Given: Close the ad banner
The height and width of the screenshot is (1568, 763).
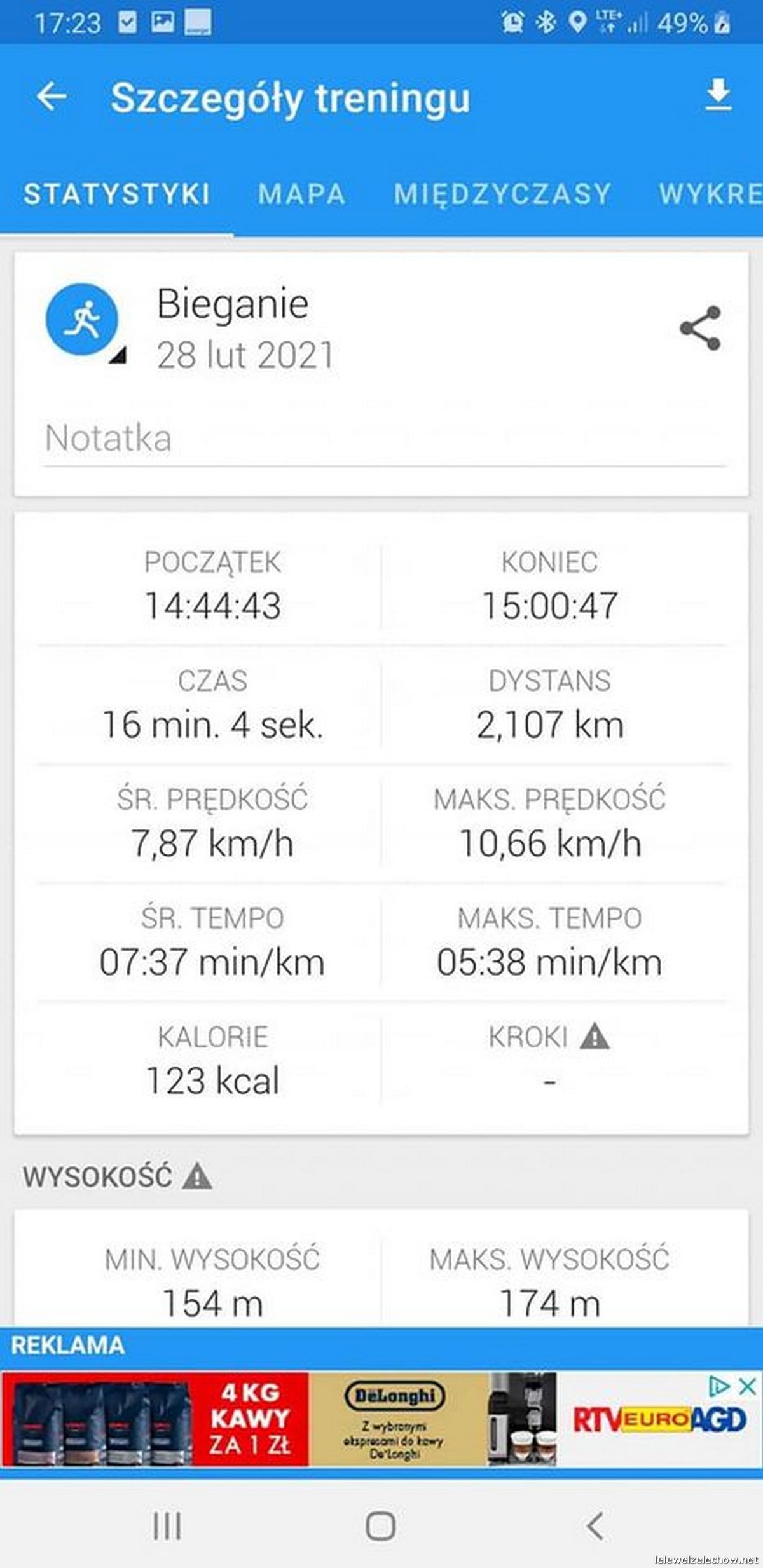Looking at the screenshot, I should tap(748, 1386).
